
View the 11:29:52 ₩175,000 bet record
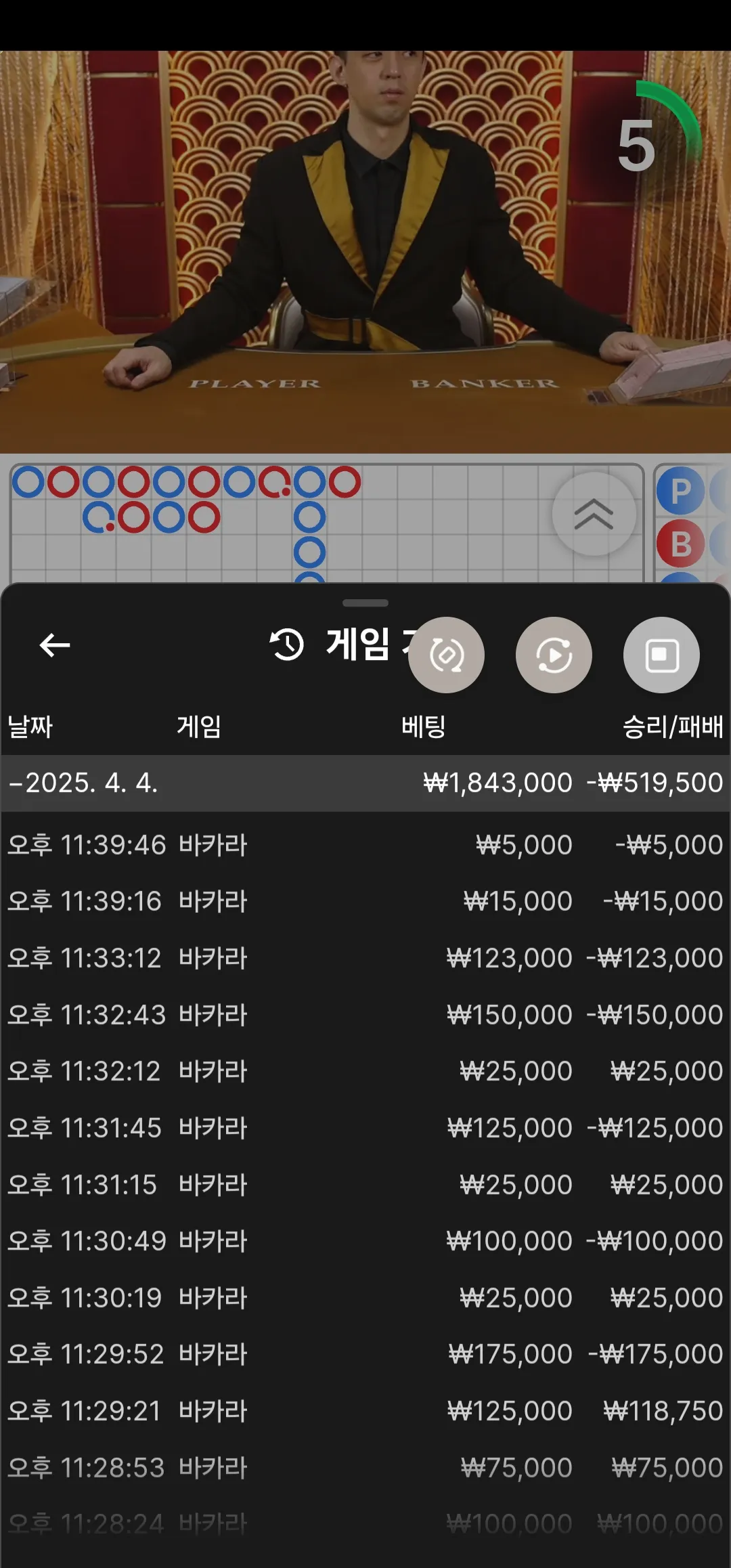(x=365, y=1354)
